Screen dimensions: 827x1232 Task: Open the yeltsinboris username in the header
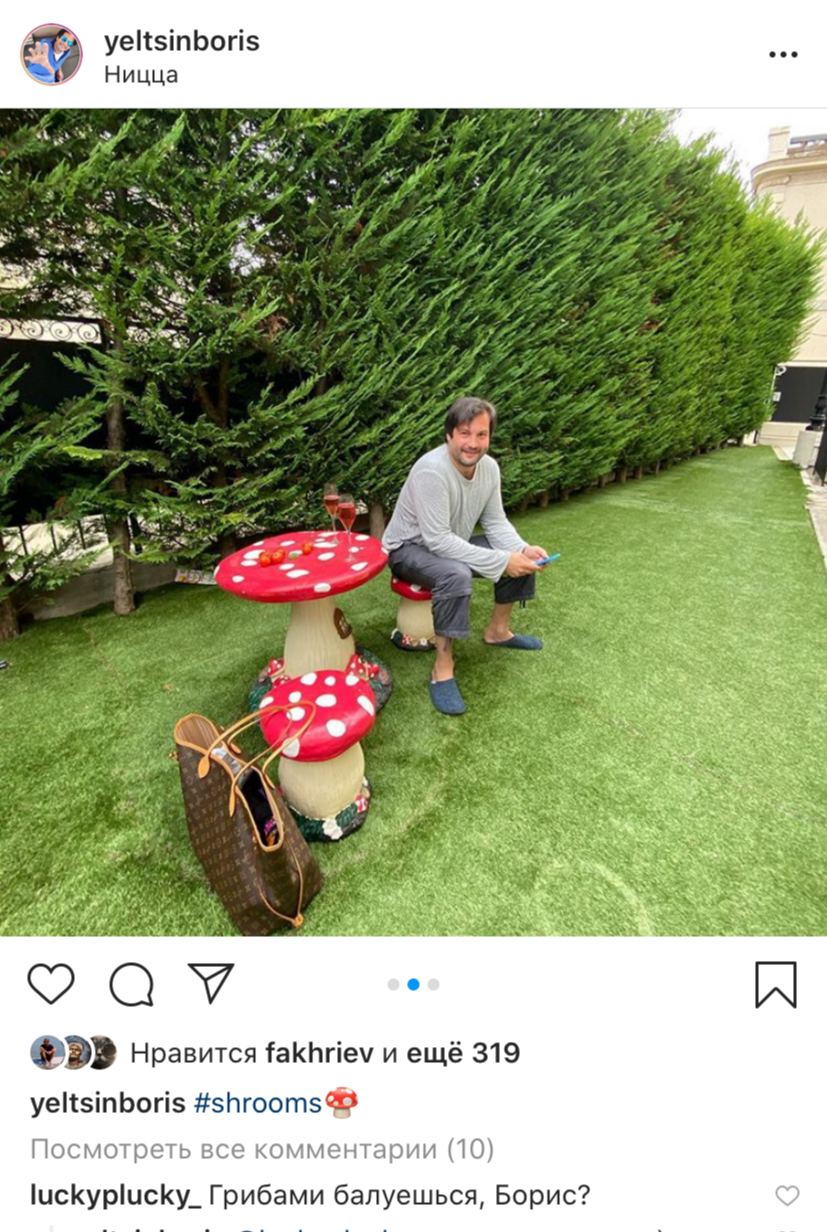[181, 41]
